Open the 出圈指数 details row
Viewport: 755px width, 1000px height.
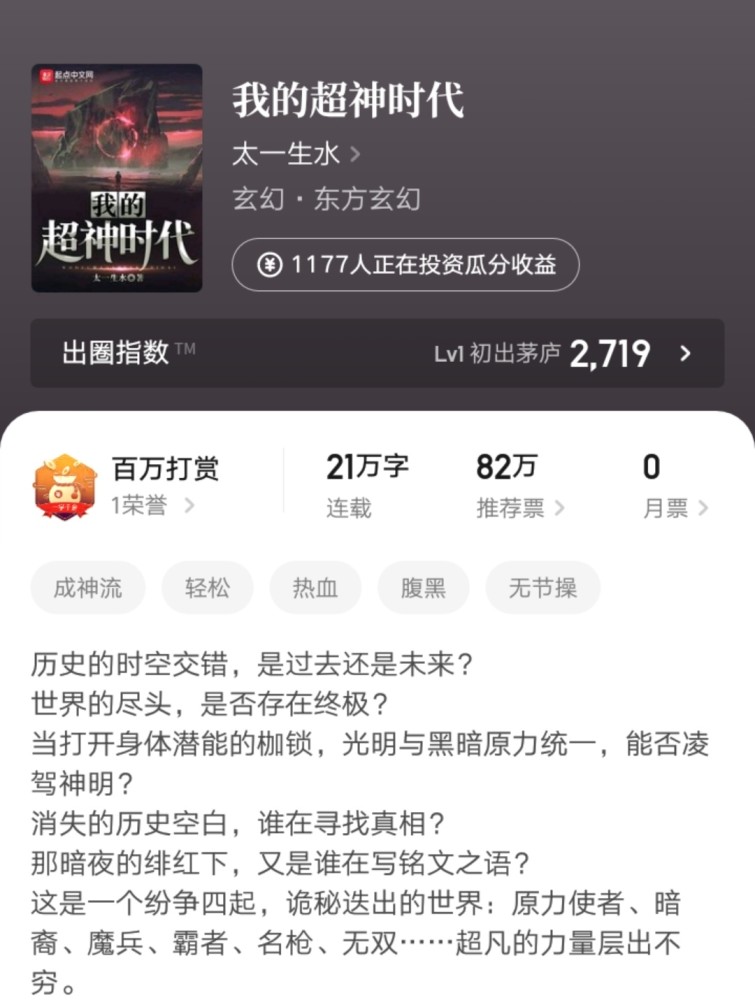[377, 353]
